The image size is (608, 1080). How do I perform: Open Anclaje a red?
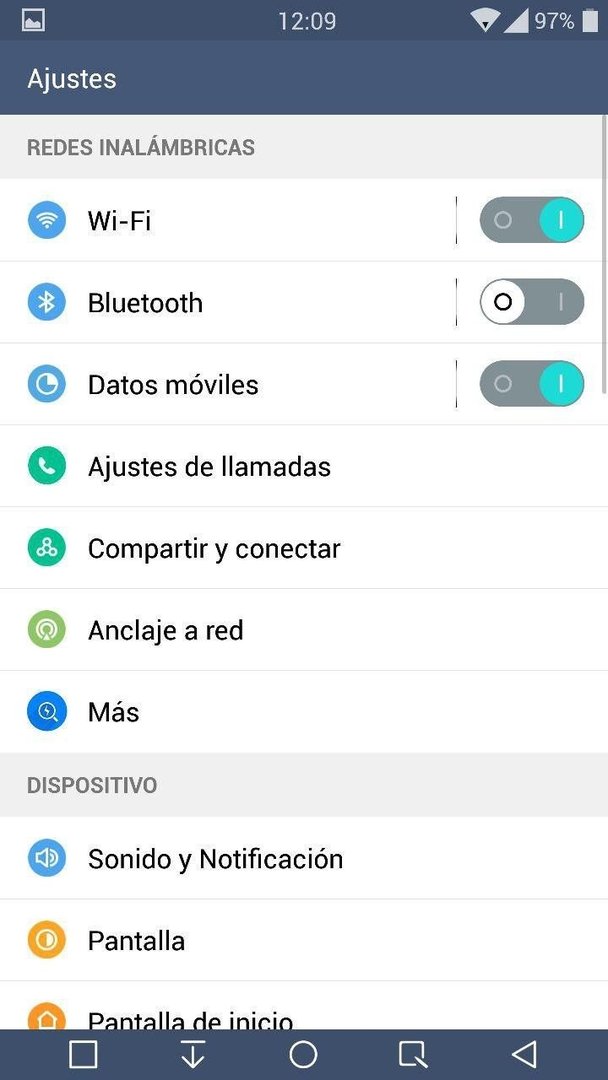tap(304, 630)
